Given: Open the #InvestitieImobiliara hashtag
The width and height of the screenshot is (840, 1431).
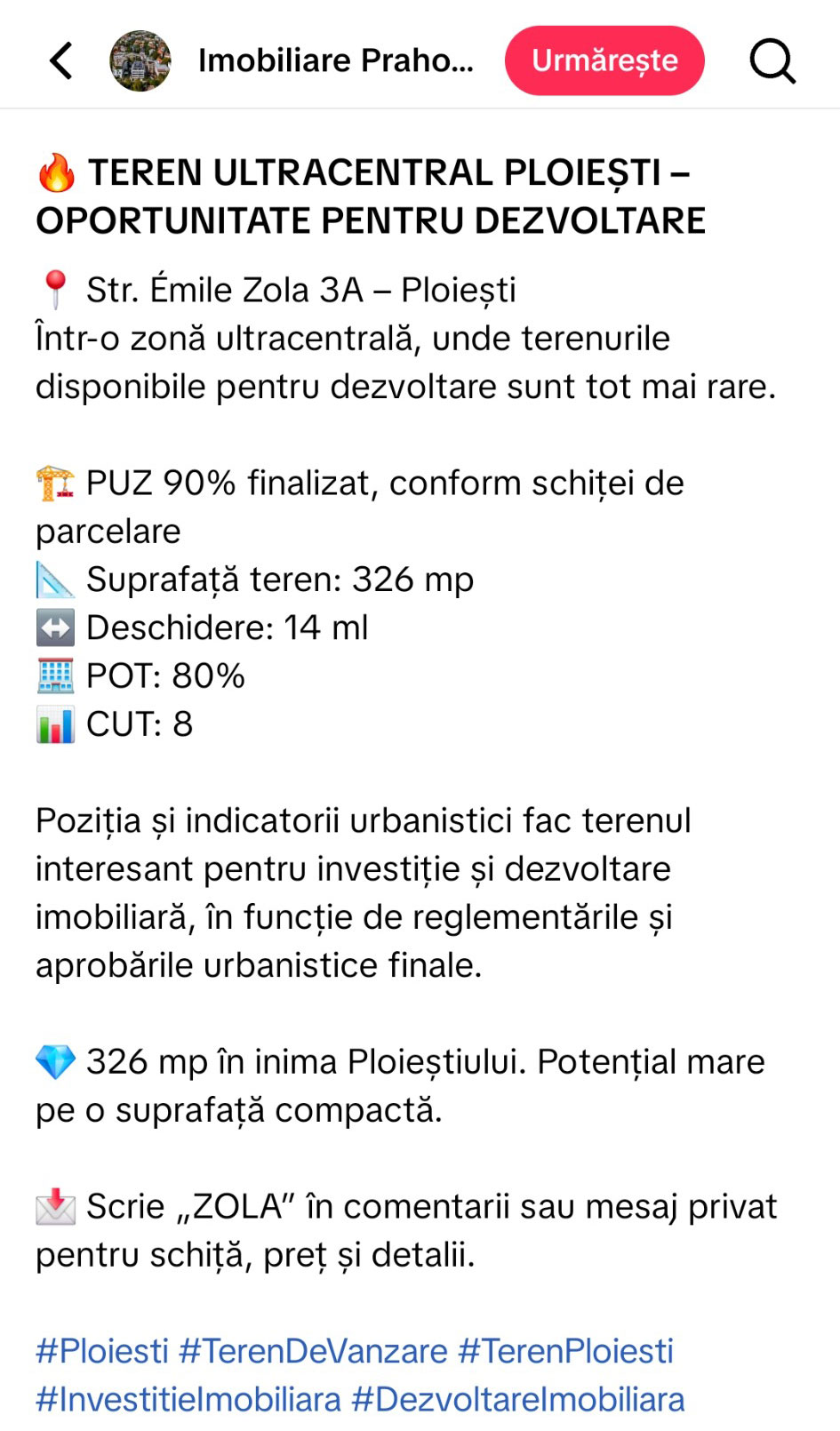Looking at the screenshot, I should [x=188, y=1399].
